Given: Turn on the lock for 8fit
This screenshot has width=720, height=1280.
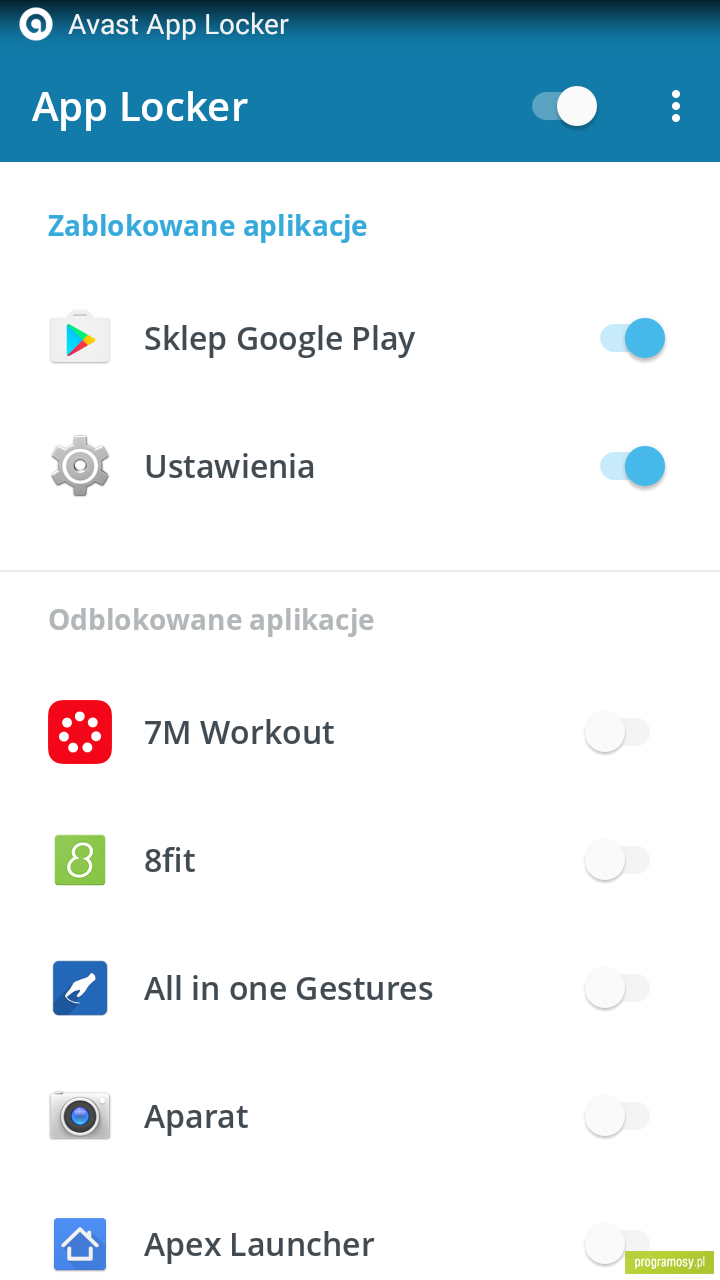Looking at the screenshot, I should click(617, 860).
